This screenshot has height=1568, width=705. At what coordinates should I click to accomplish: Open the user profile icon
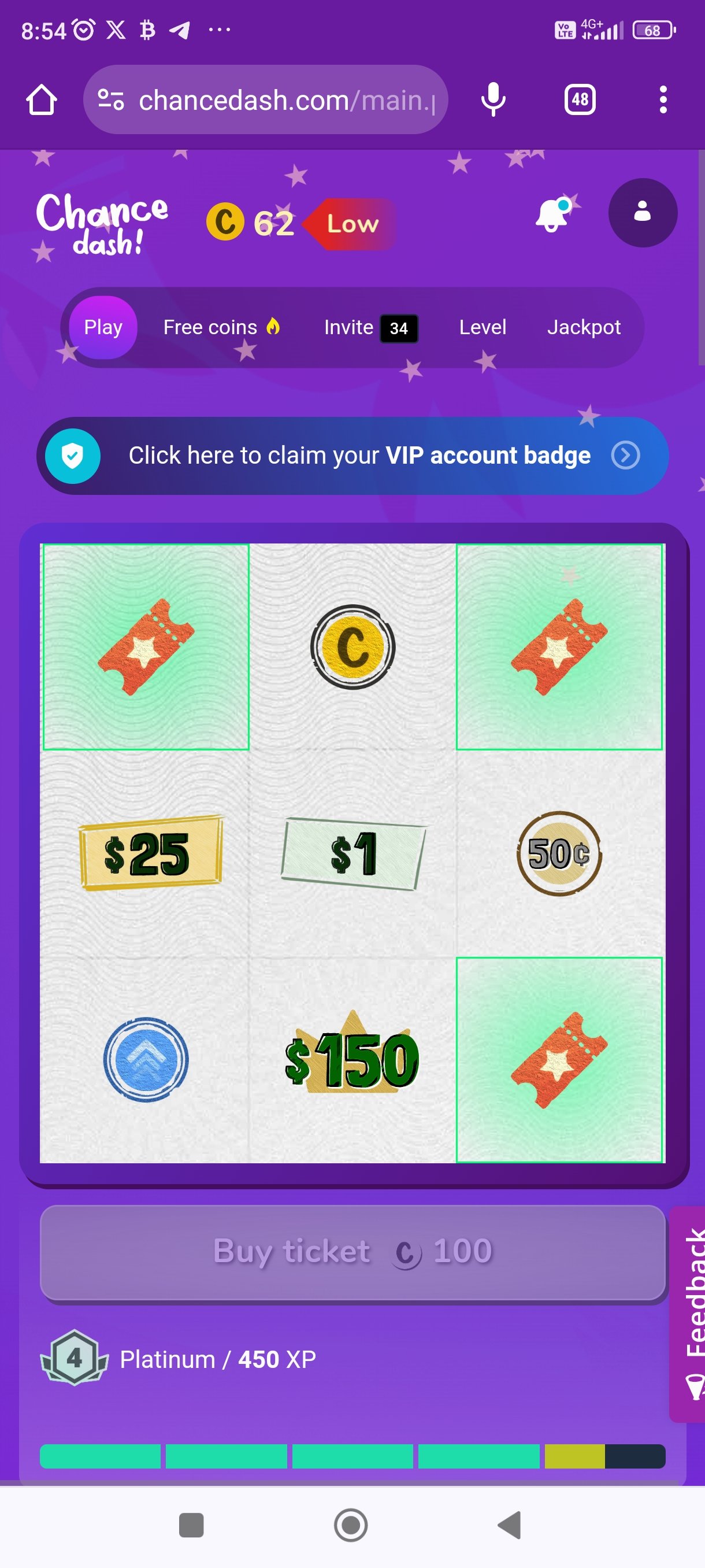tap(643, 212)
